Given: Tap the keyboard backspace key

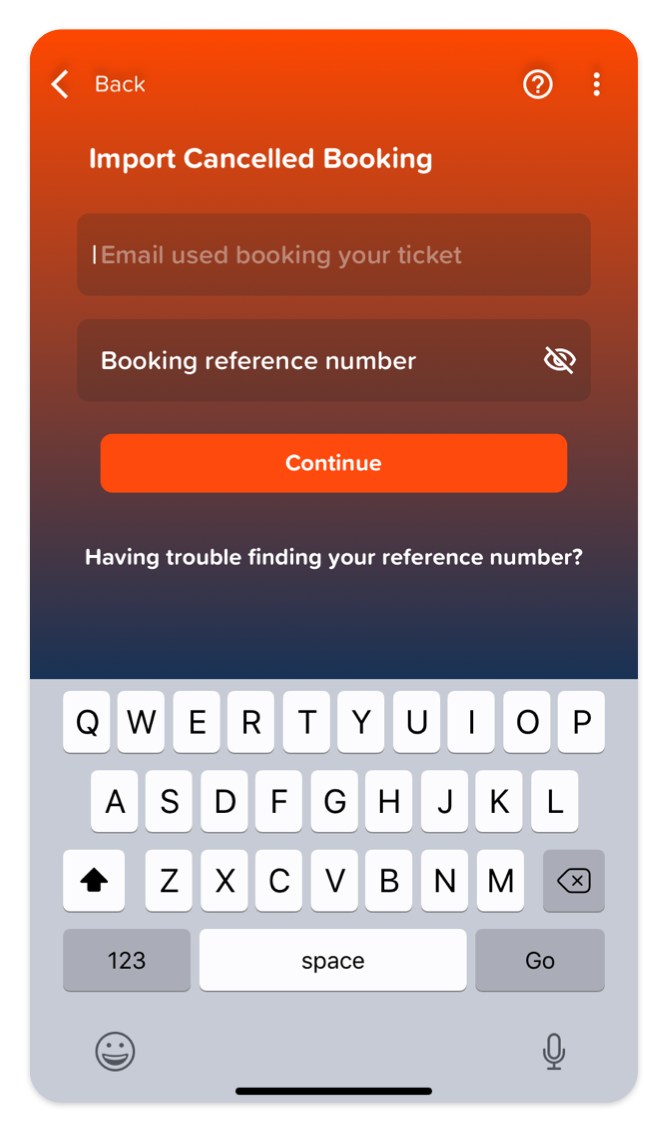Looking at the screenshot, I should point(574,880).
